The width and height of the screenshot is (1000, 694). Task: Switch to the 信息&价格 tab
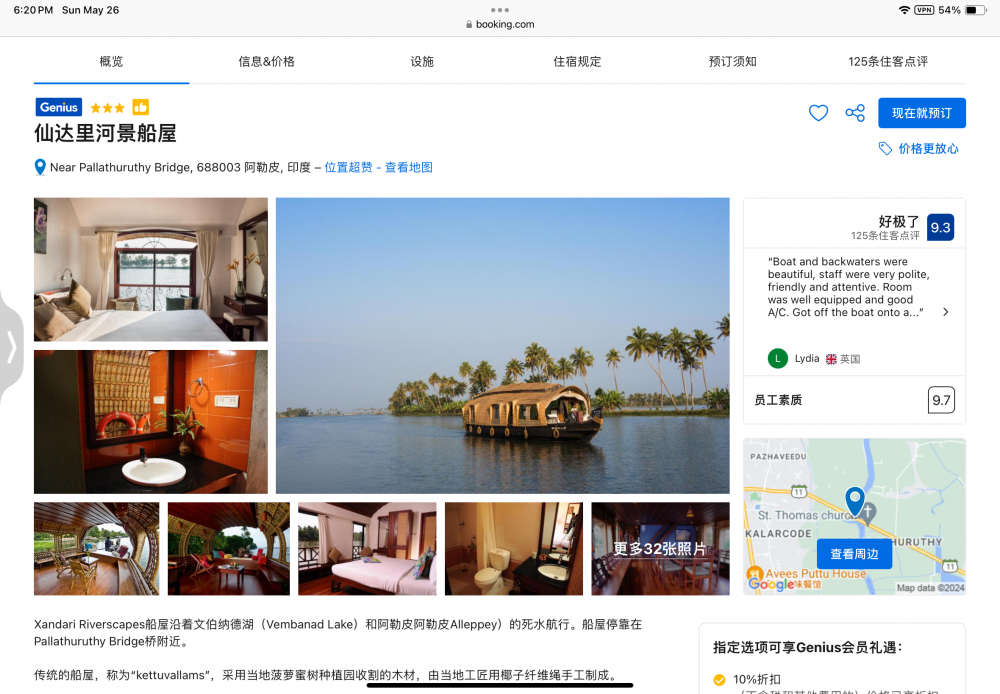coord(266,61)
